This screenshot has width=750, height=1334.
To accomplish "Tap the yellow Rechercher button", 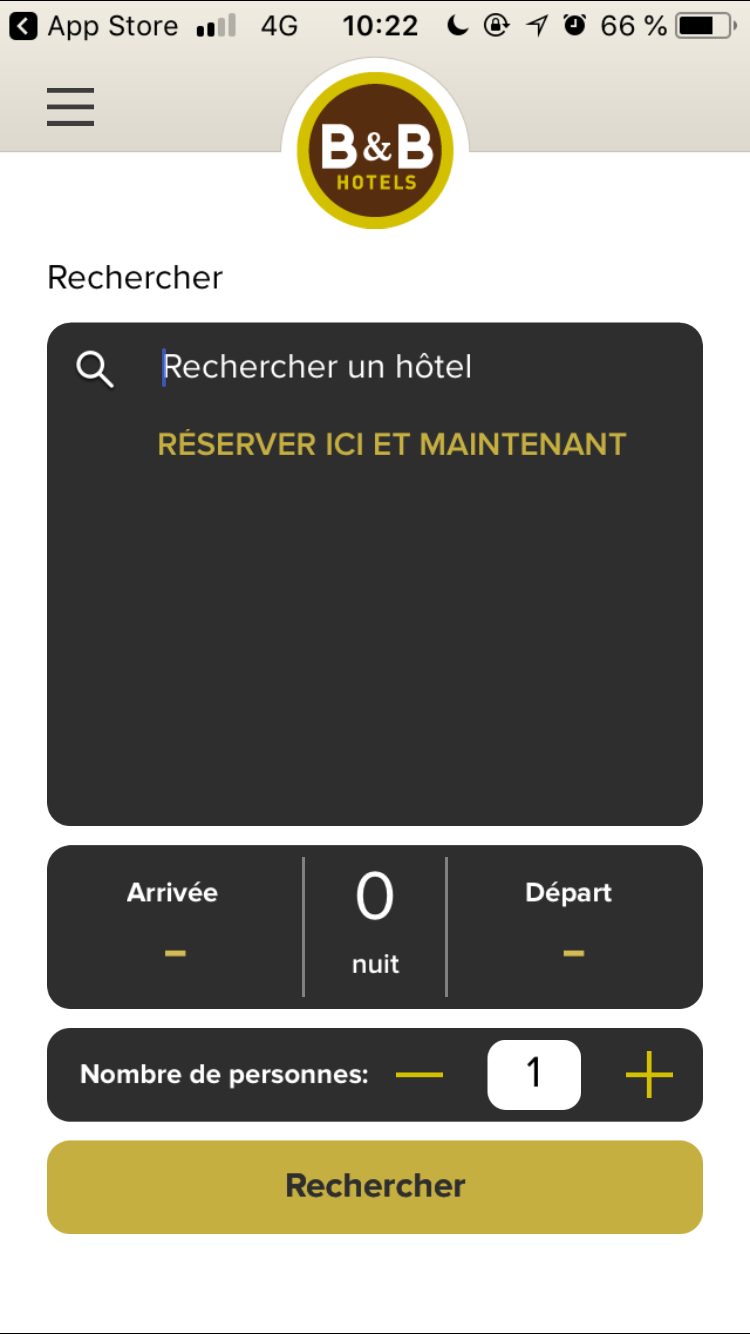I will pos(375,1187).
